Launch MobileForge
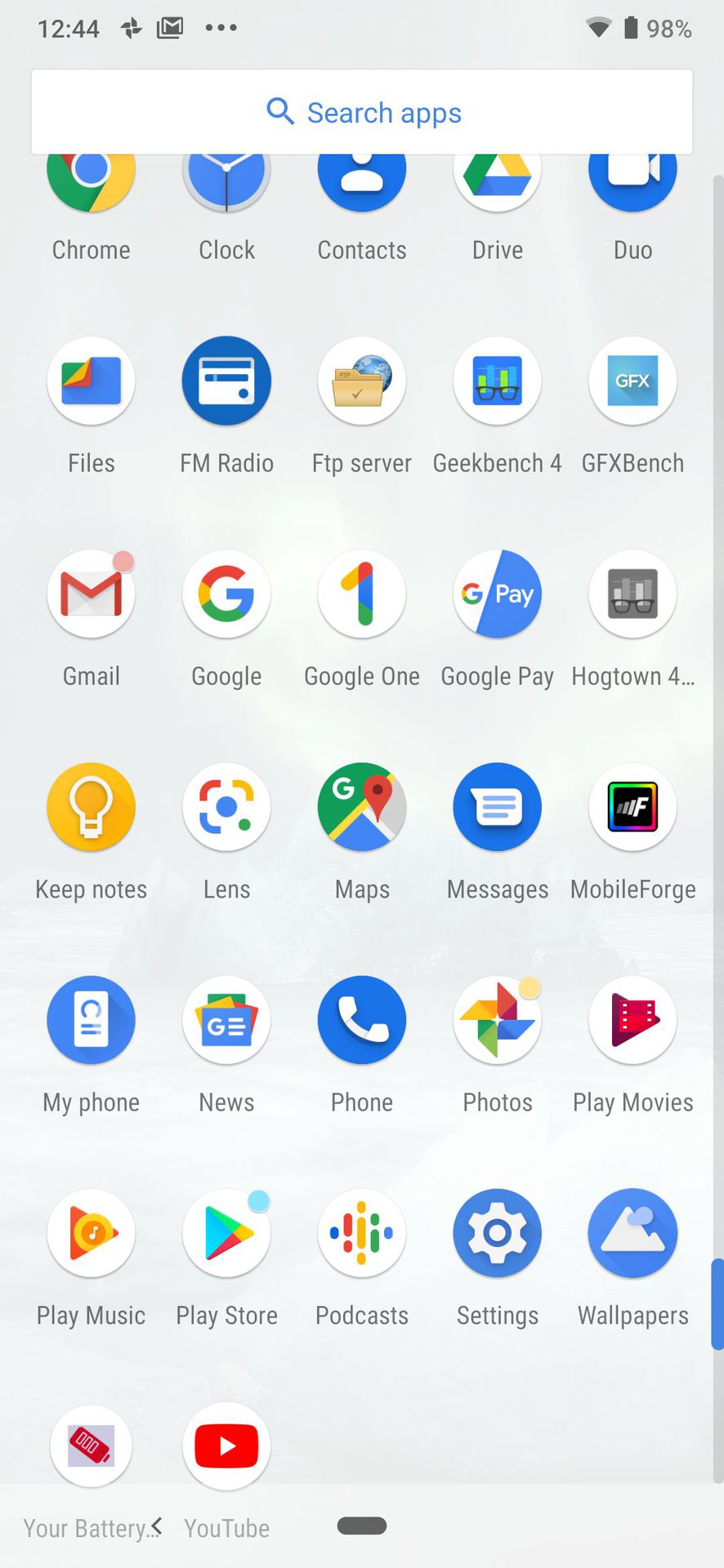 click(x=632, y=808)
